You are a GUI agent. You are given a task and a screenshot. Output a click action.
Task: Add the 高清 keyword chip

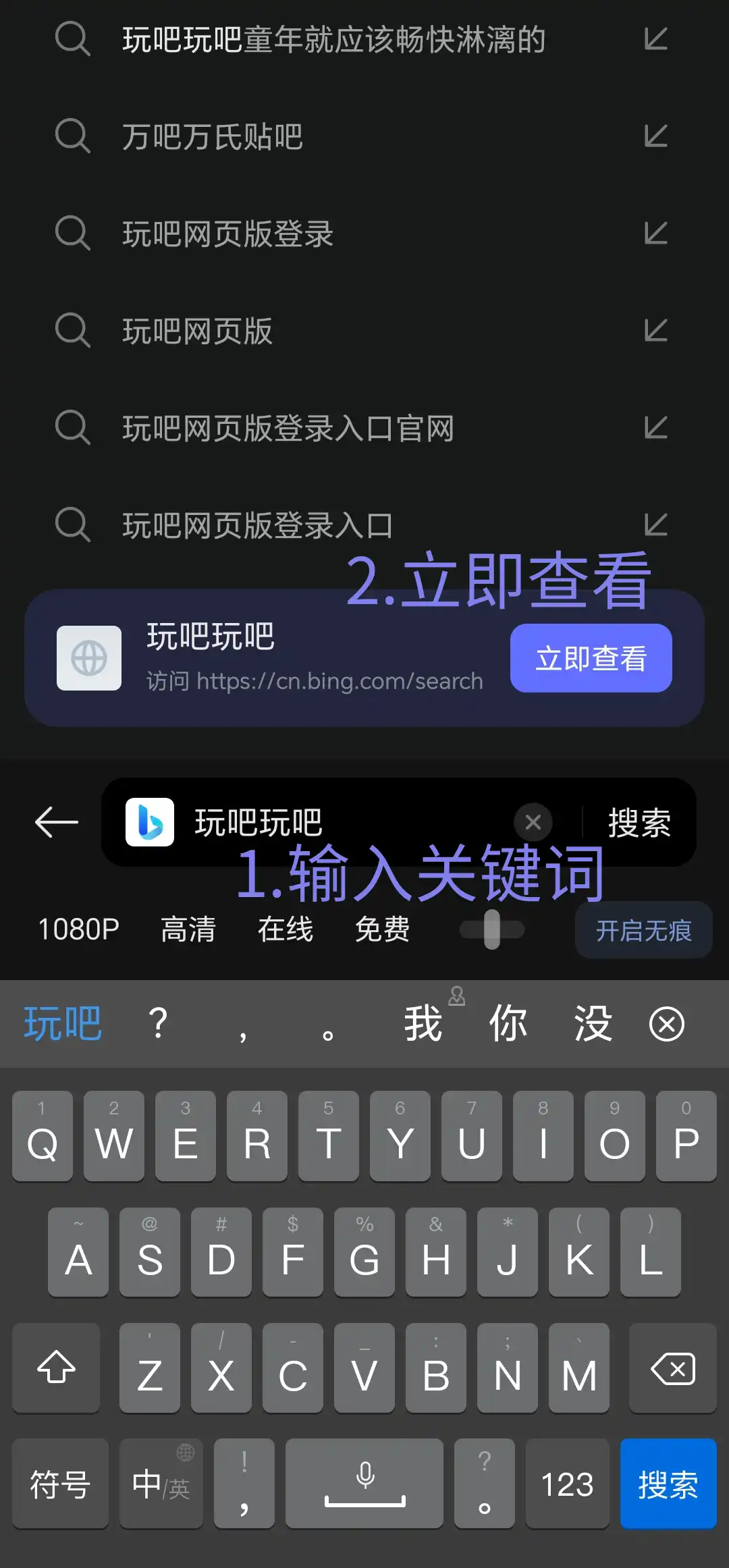pyautogui.click(x=188, y=929)
